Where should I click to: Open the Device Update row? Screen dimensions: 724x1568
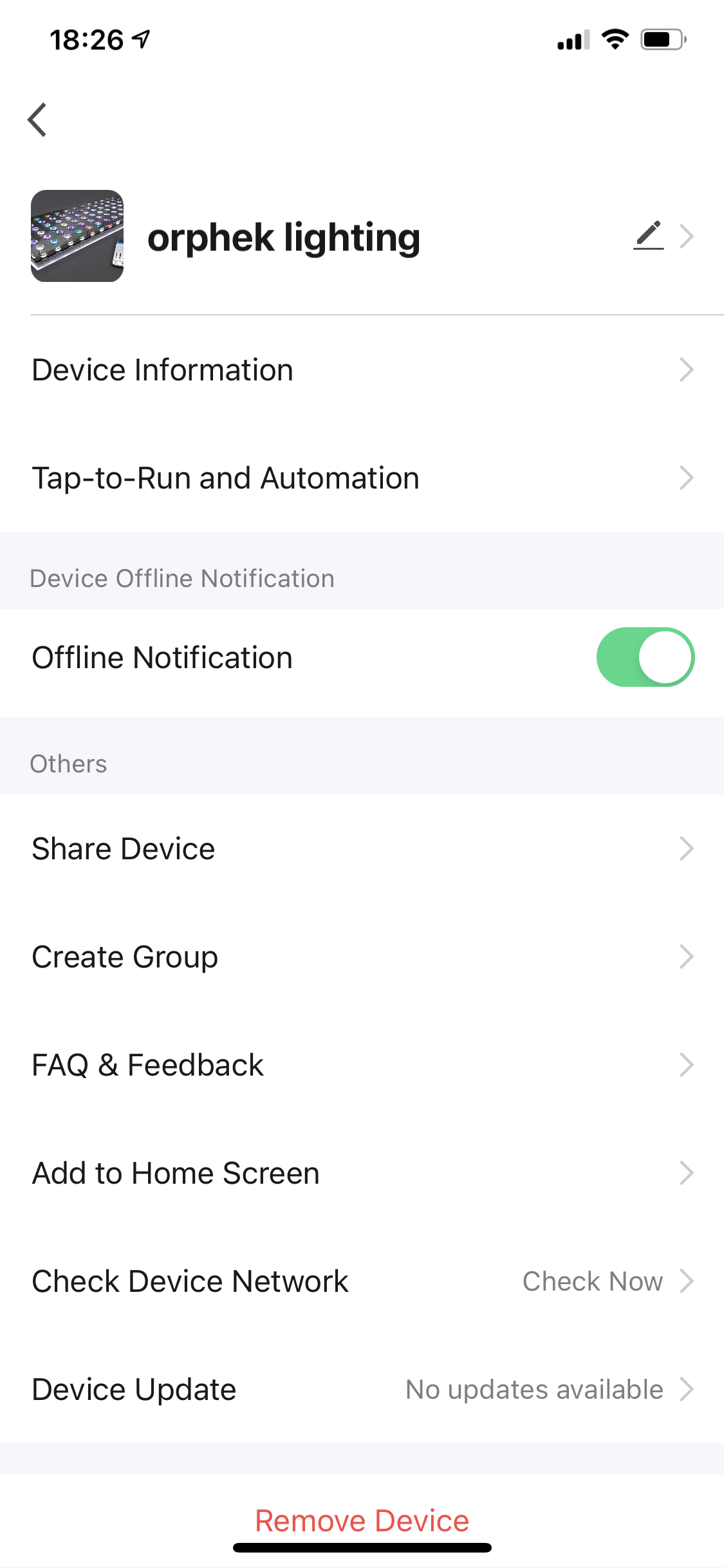click(x=362, y=1389)
